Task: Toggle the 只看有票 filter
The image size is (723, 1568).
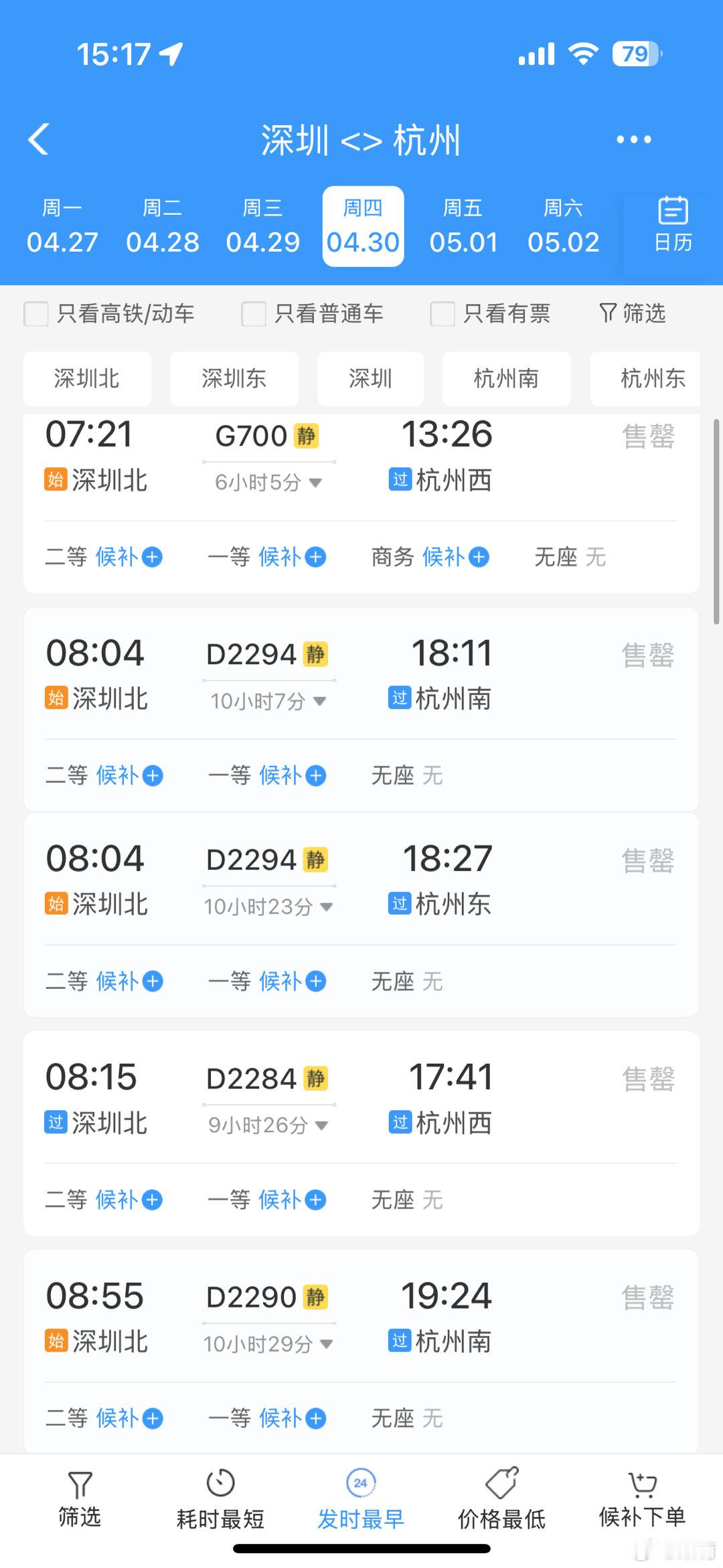Action: point(442,314)
